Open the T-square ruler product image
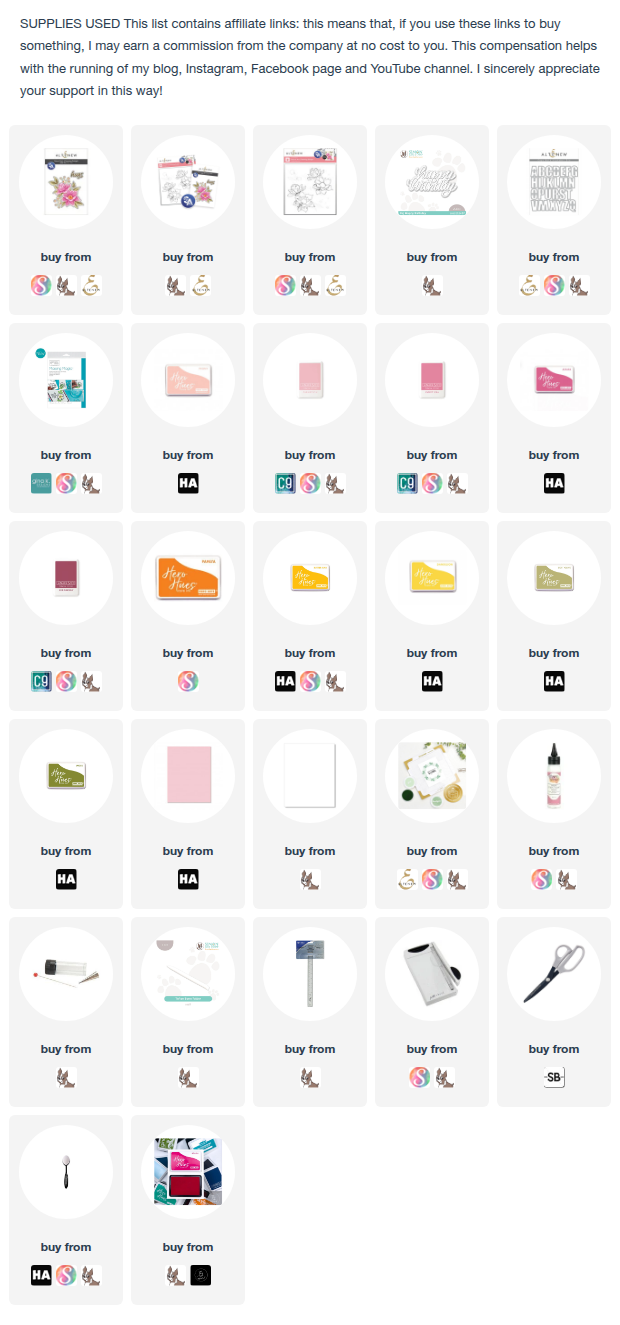 pos(309,973)
